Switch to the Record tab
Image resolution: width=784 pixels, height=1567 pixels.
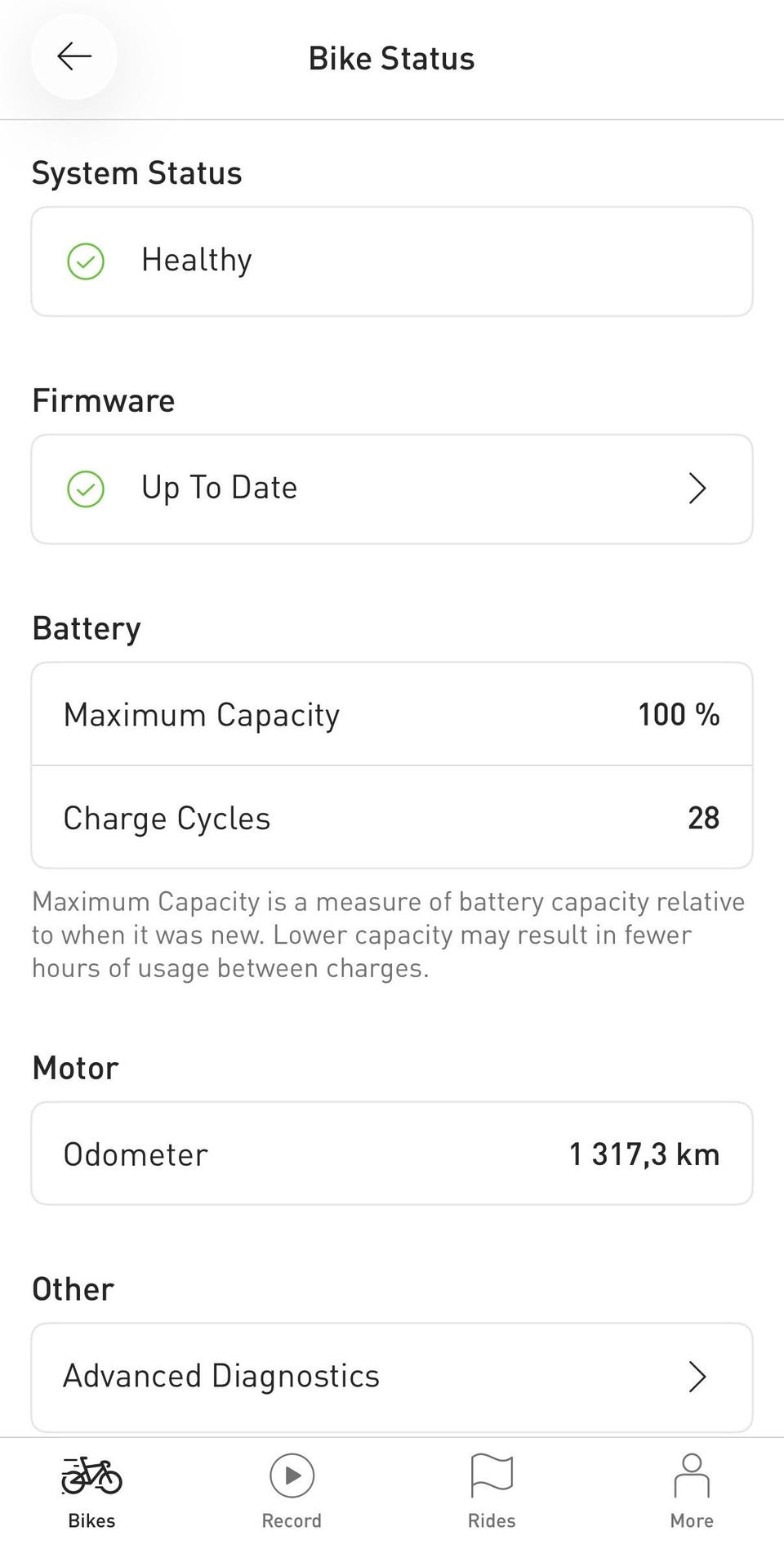coord(292,1491)
